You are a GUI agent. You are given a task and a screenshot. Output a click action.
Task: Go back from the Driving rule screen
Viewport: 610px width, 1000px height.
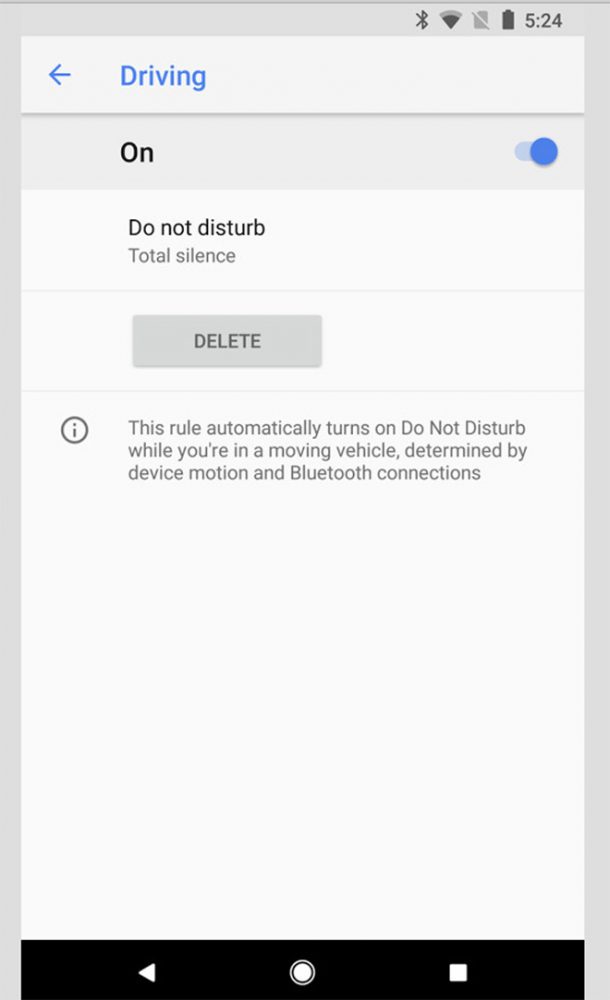60,75
